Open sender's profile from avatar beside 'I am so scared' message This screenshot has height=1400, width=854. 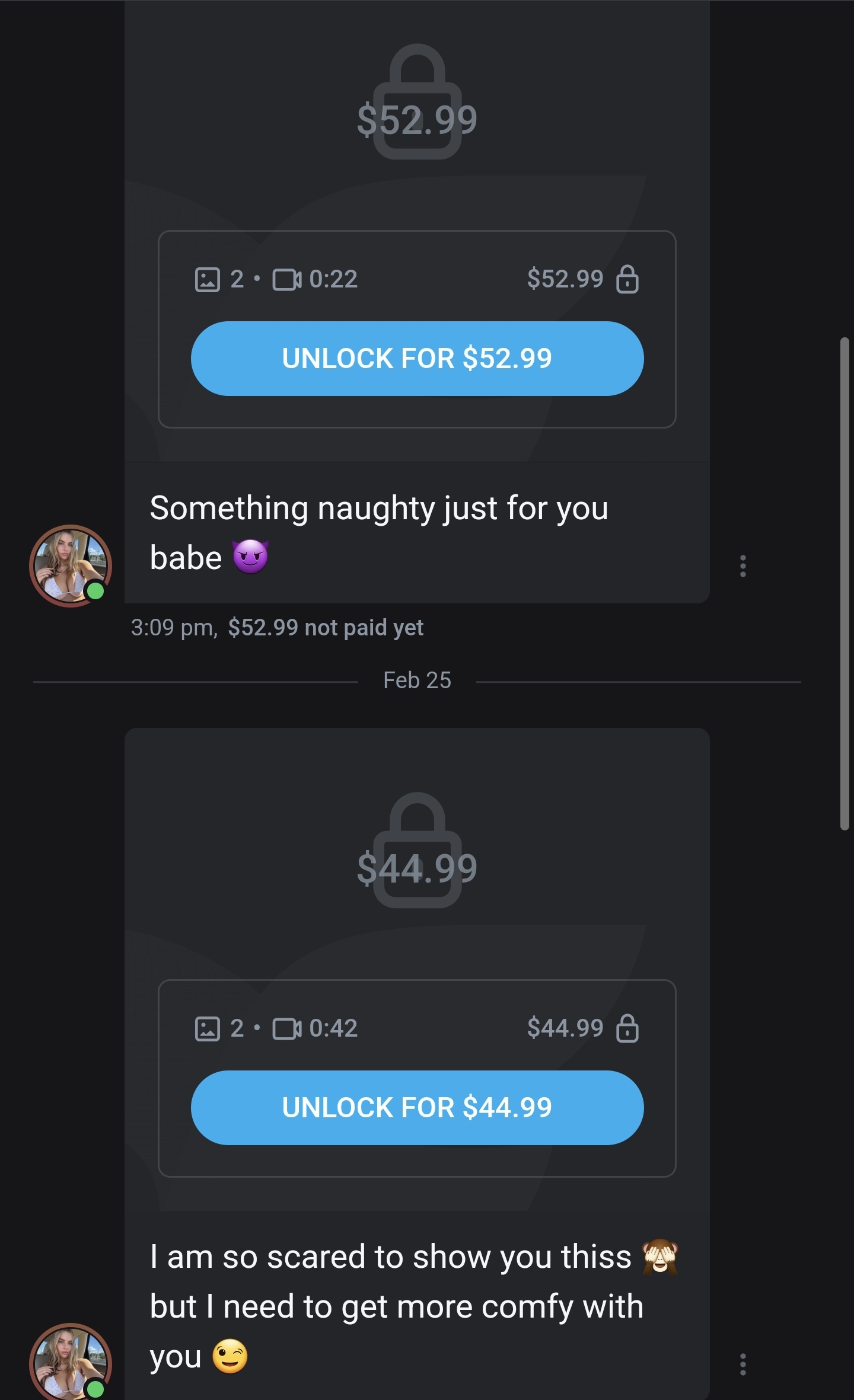[70, 1362]
